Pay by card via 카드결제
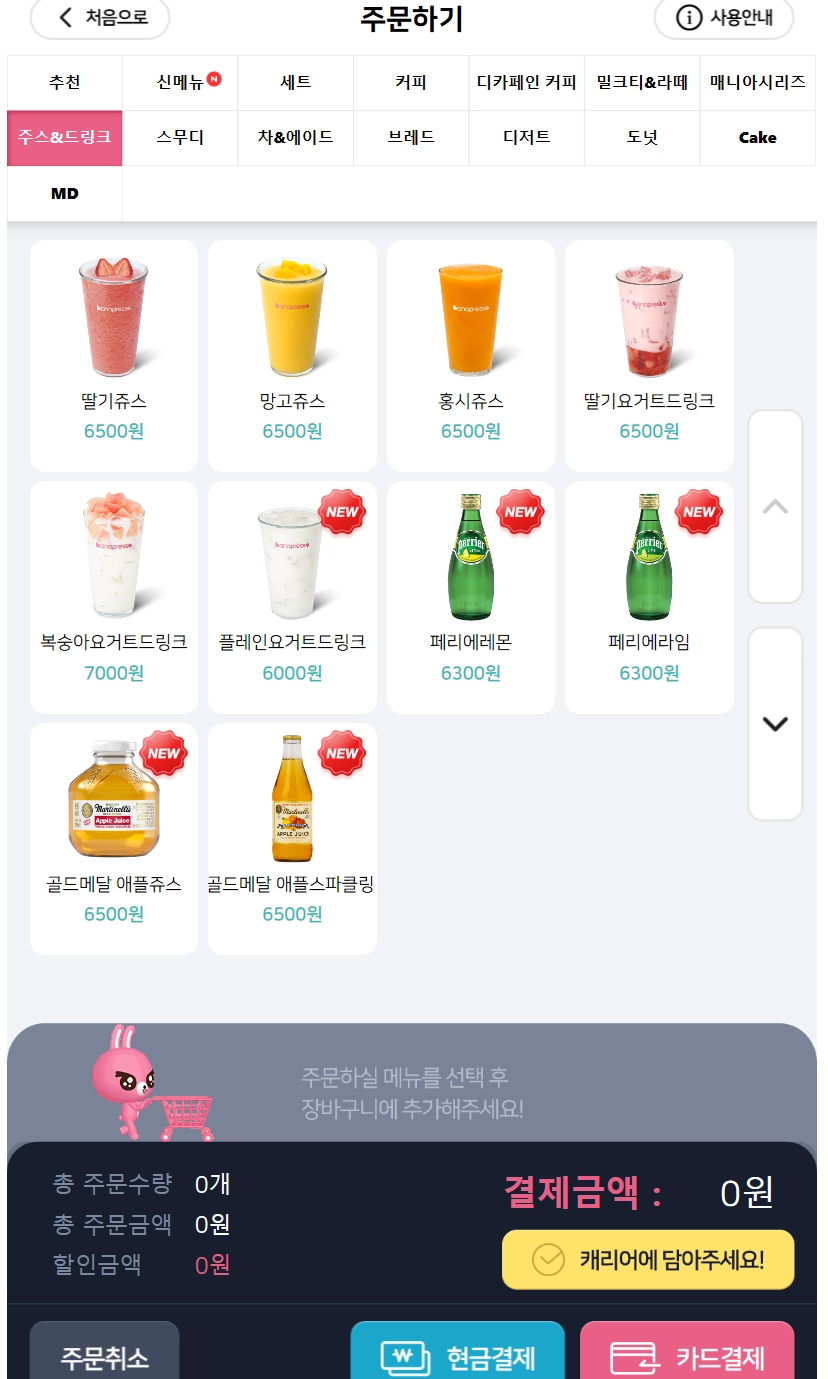The height and width of the screenshot is (1379, 828). click(x=687, y=1356)
